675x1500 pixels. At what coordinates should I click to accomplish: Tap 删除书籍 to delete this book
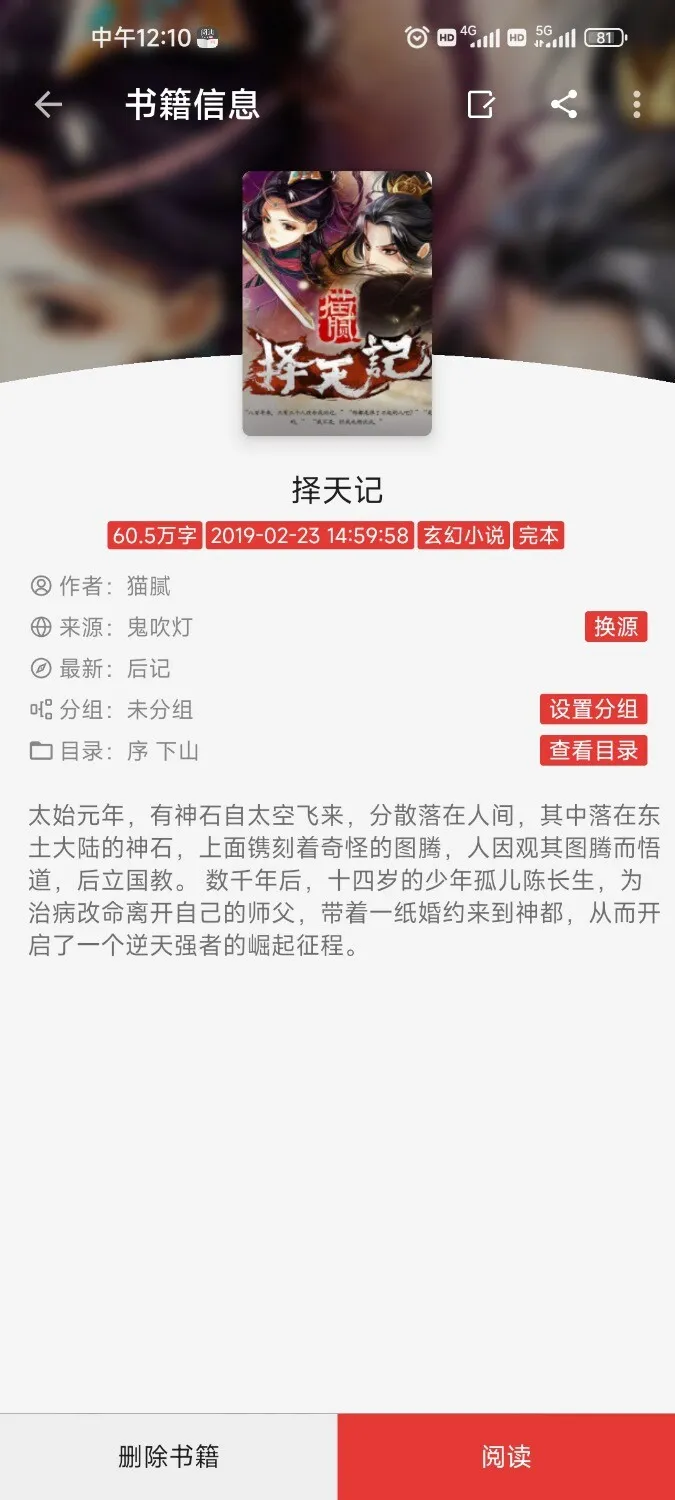click(168, 1456)
